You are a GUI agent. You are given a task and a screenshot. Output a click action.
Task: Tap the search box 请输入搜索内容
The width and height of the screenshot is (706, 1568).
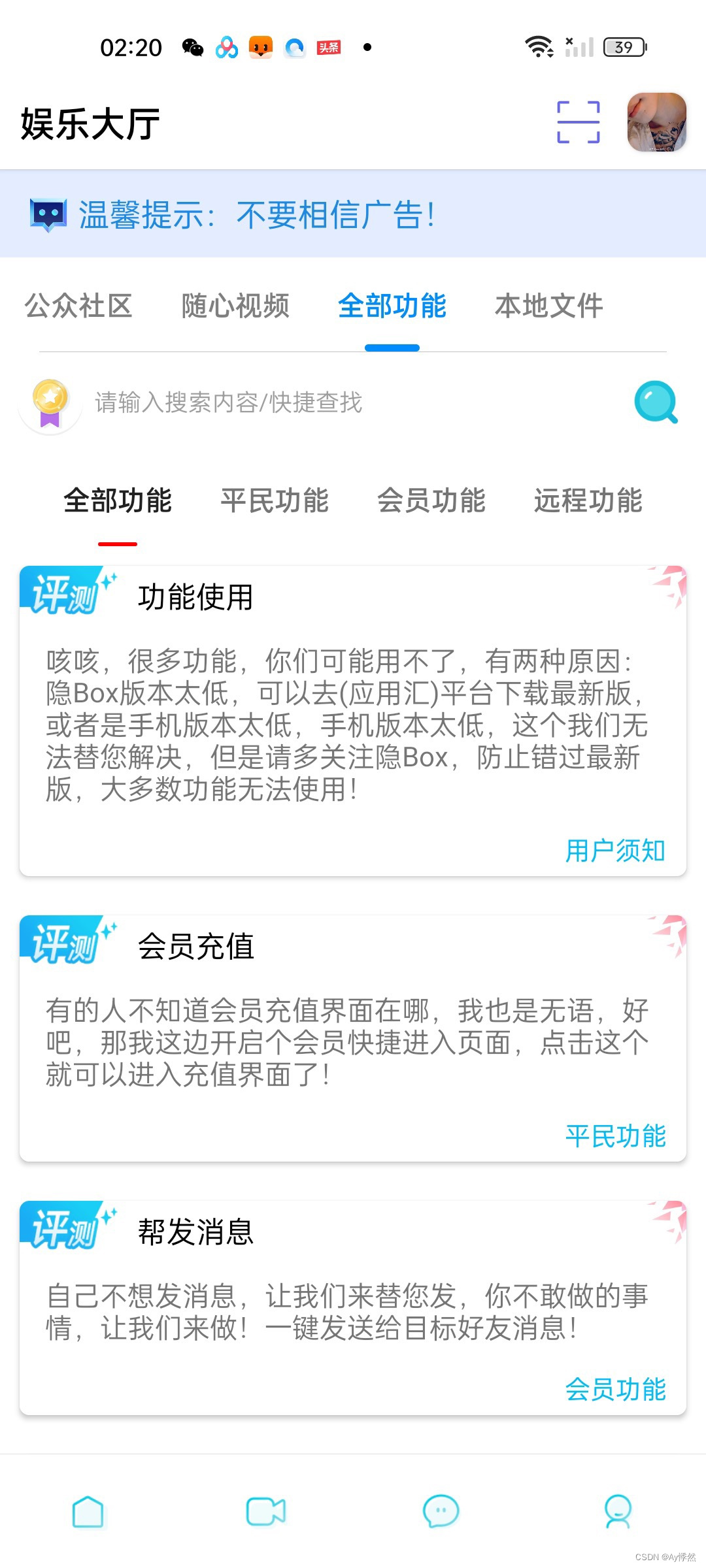pos(353,402)
